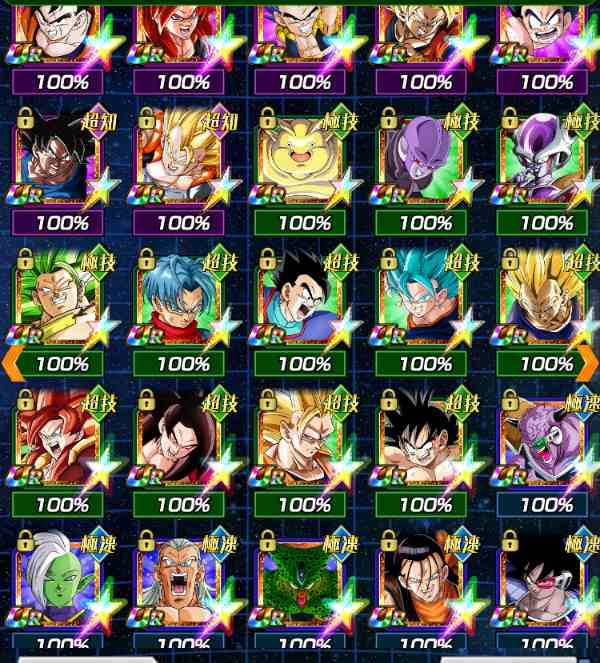Select the purple Hit character card
Screen dimensions: 600x663
coord(425,160)
